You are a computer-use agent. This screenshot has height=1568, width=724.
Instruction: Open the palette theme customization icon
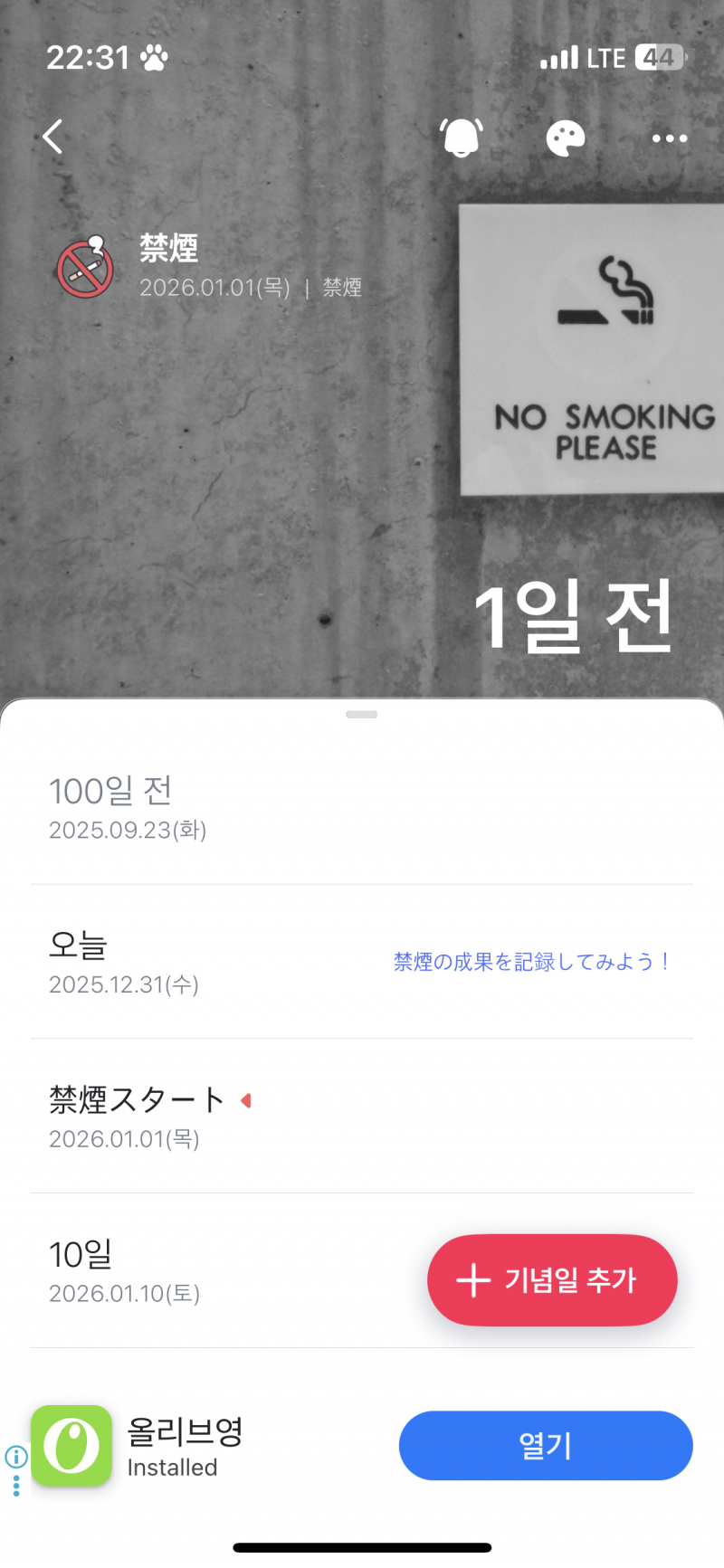pos(566,138)
